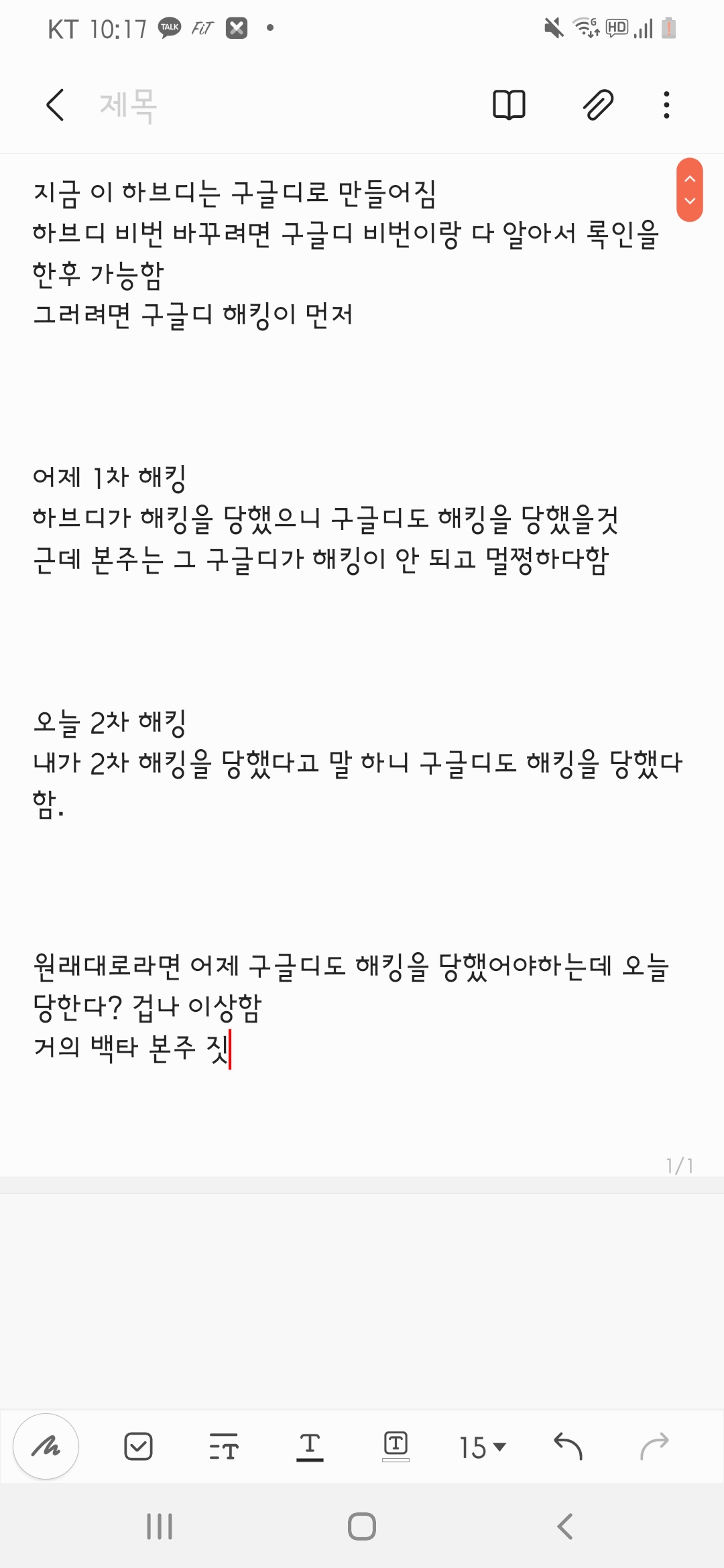Go to the home screen

coord(362,1526)
